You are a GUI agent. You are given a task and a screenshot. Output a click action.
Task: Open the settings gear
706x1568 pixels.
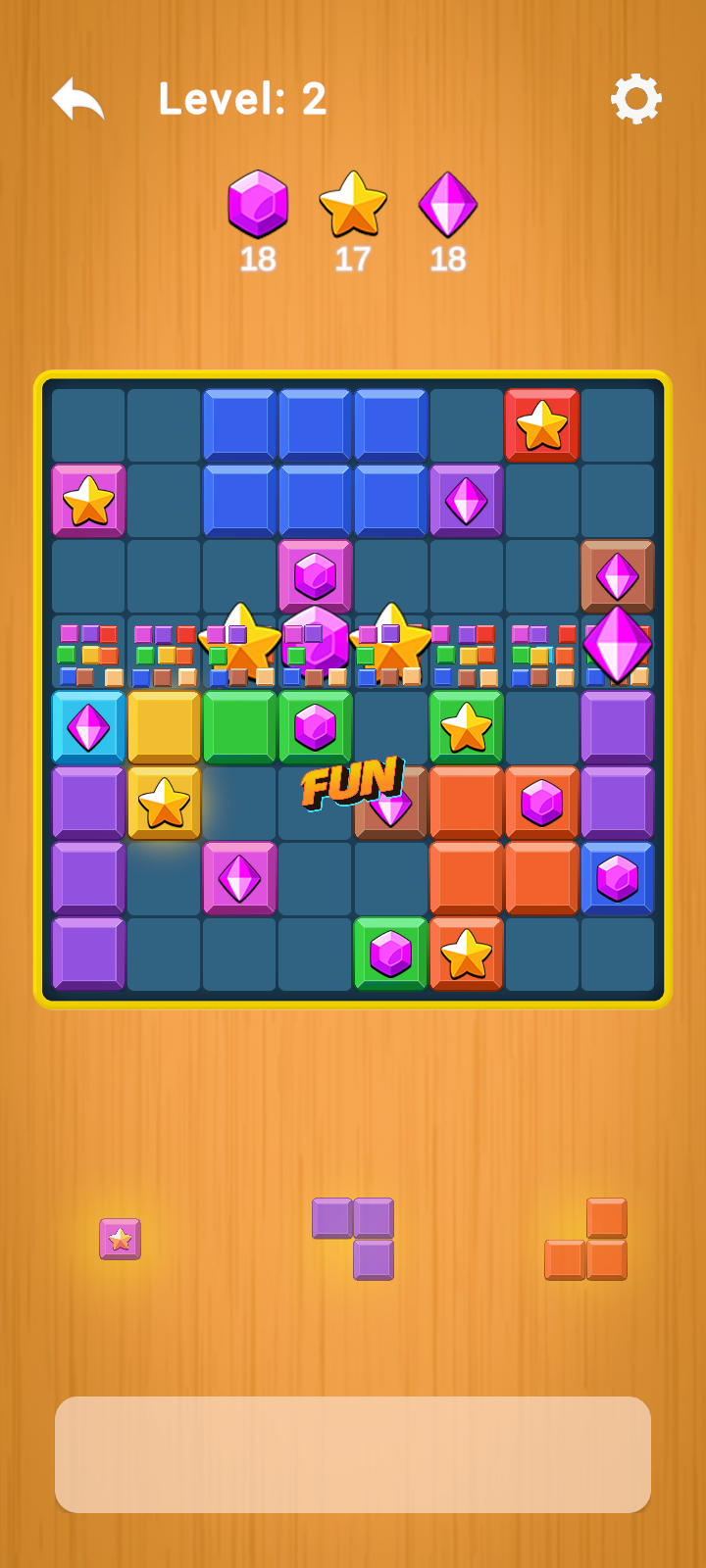click(x=635, y=98)
